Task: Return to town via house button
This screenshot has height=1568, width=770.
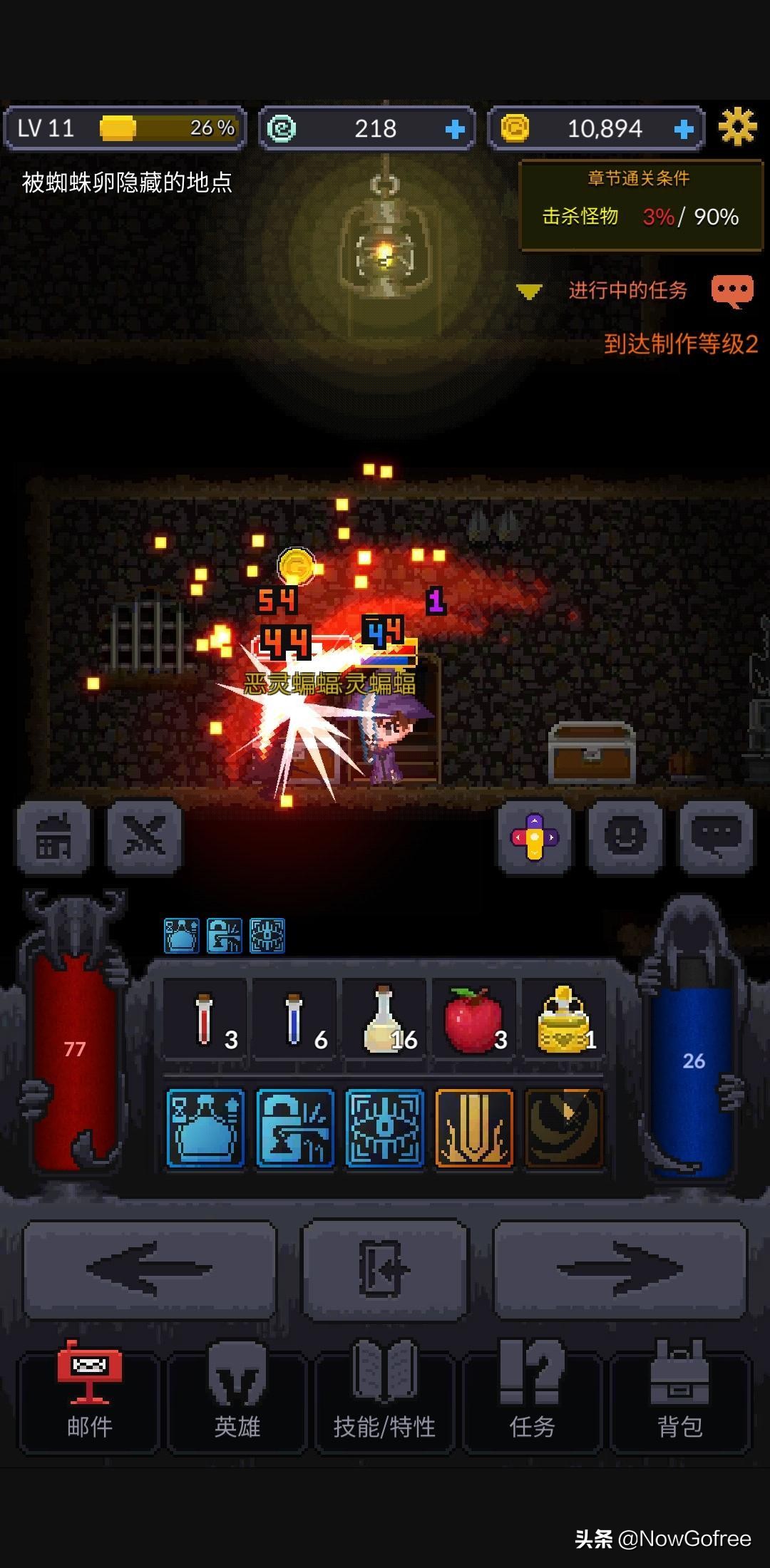Action: pyautogui.click(x=53, y=837)
